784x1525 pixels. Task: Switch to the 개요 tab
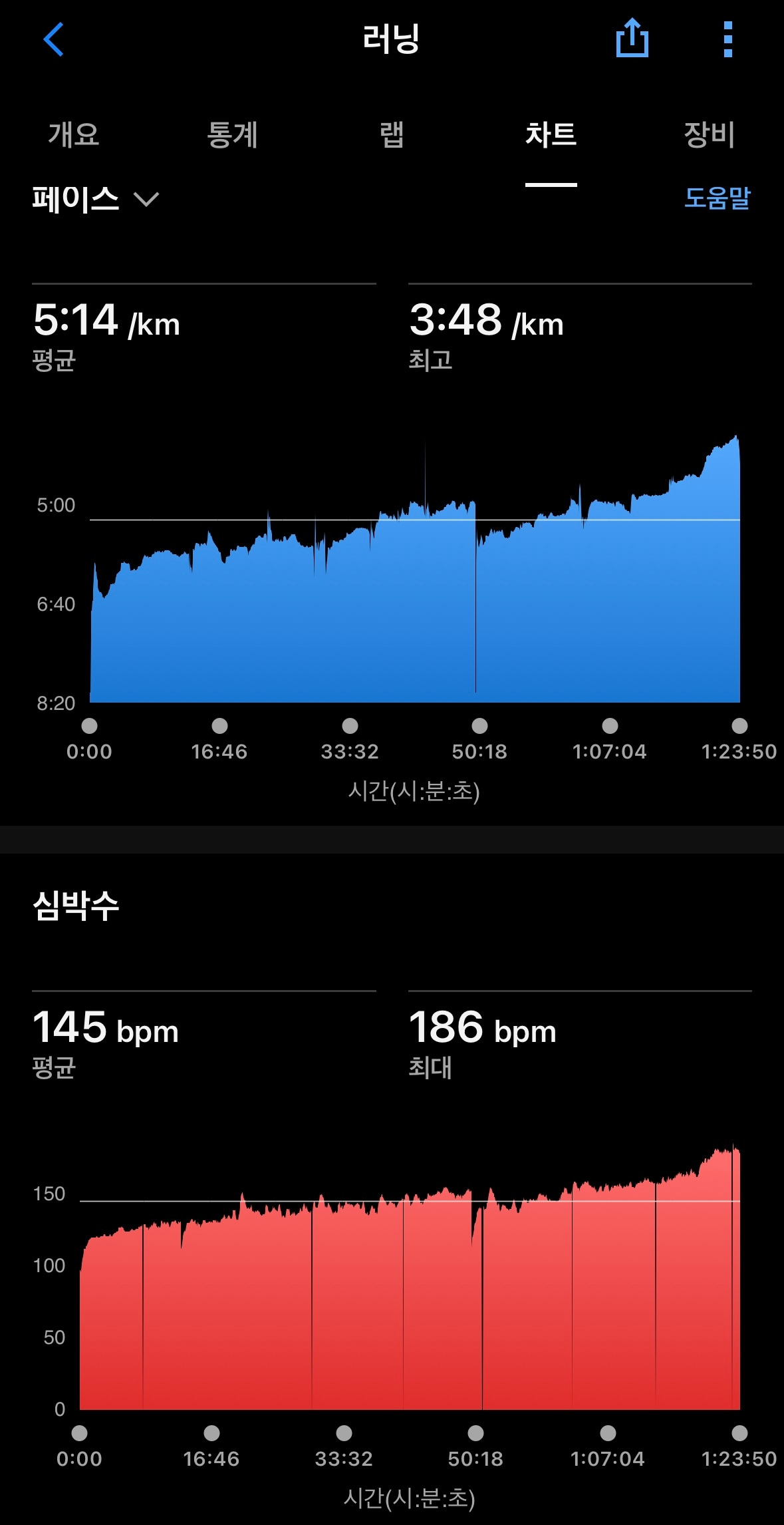point(74,134)
